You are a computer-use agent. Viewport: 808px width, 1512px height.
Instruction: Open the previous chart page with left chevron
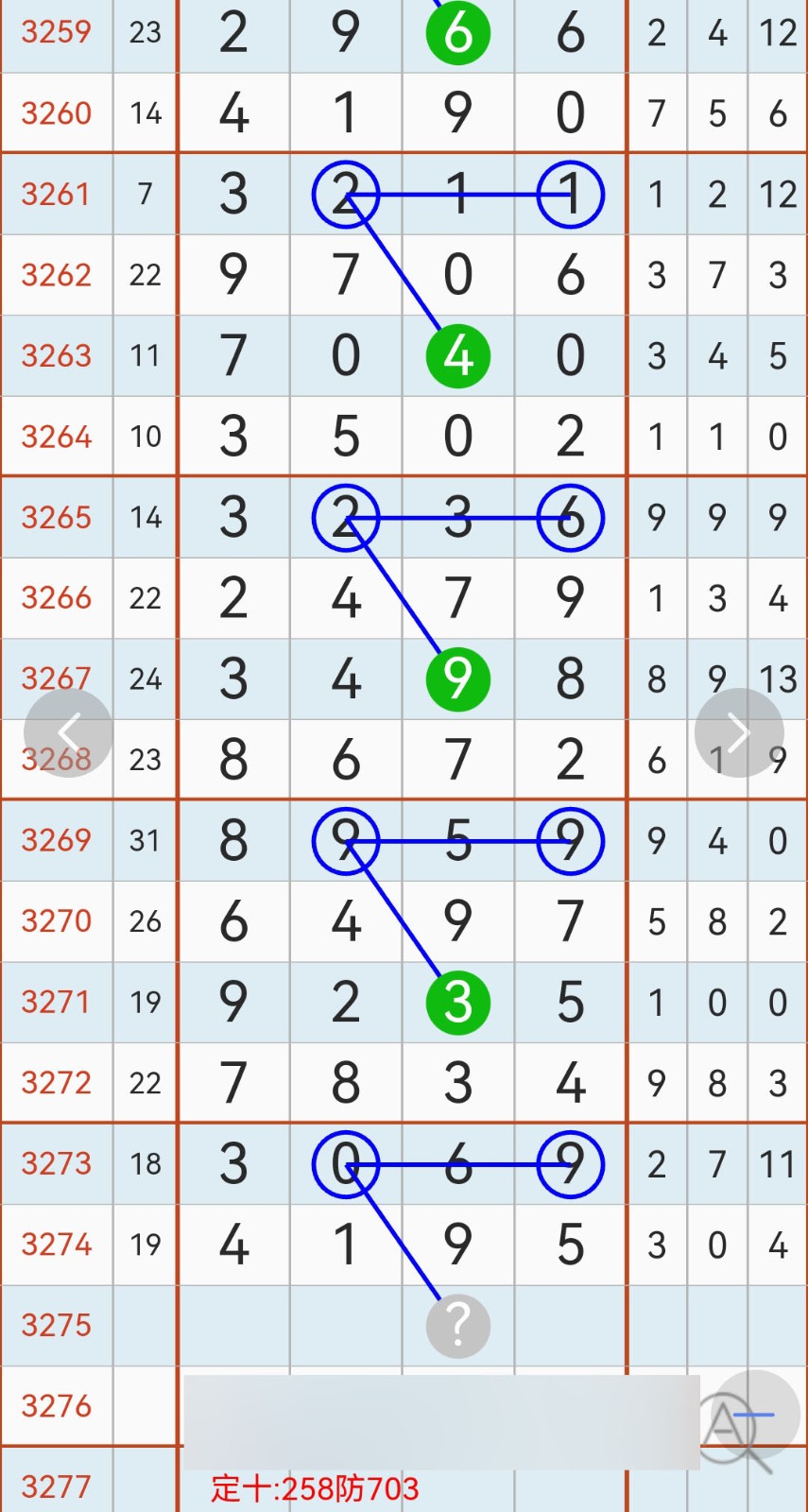point(68,731)
